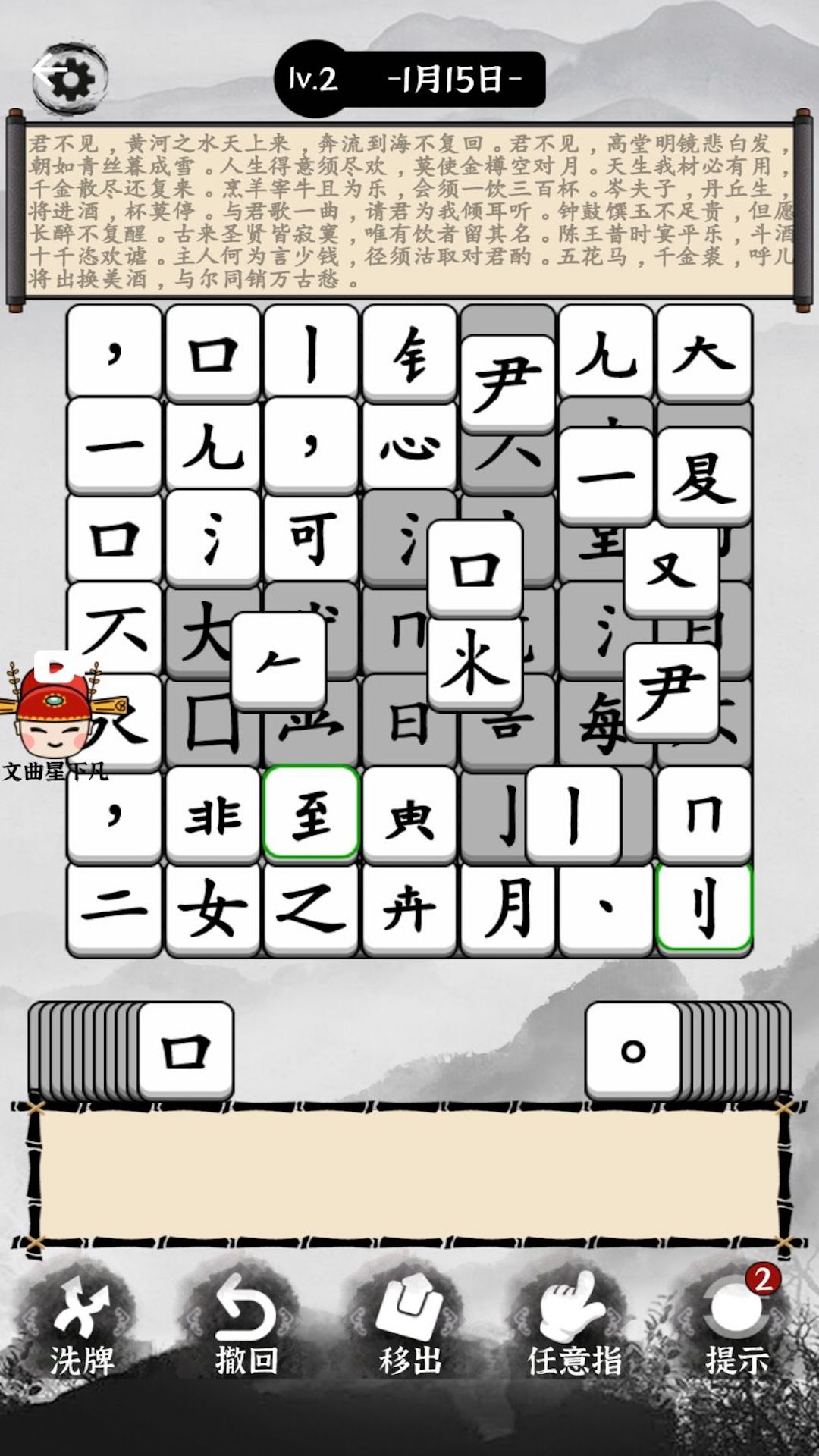Image resolution: width=819 pixels, height=1456 pixels.
Task: Tap the 洗牌 shuffle button
Action: [82, 1327]
